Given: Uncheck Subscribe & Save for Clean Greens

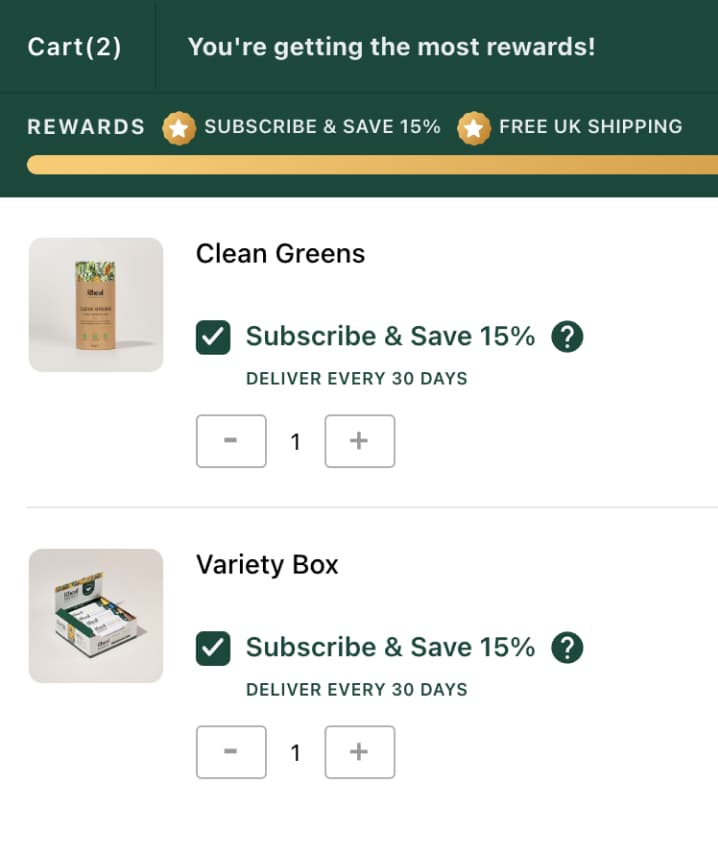Looking at the screenshot, I should [213, 338].
